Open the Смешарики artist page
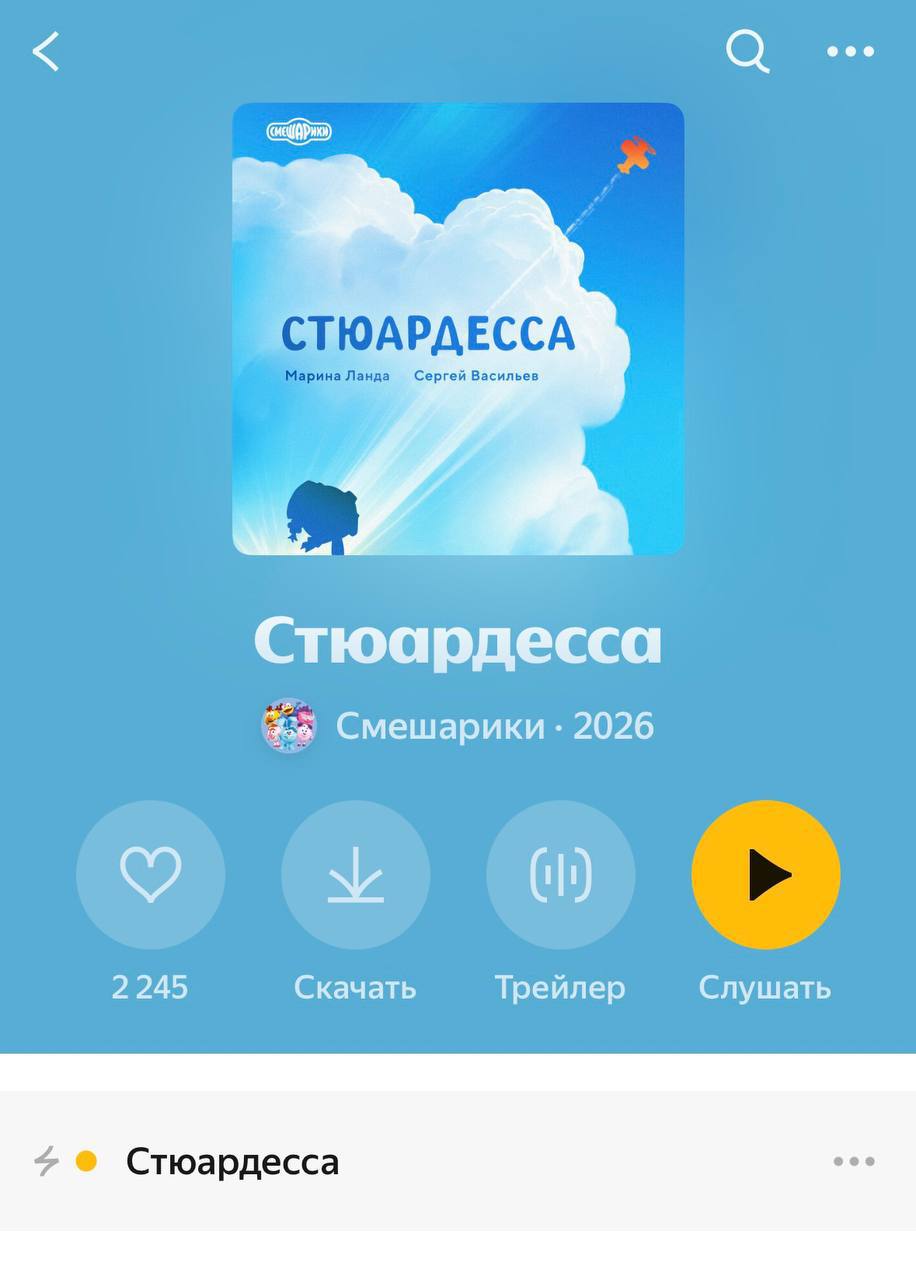The height and width of the screenshot is (1280, 916). coord(440,726)
